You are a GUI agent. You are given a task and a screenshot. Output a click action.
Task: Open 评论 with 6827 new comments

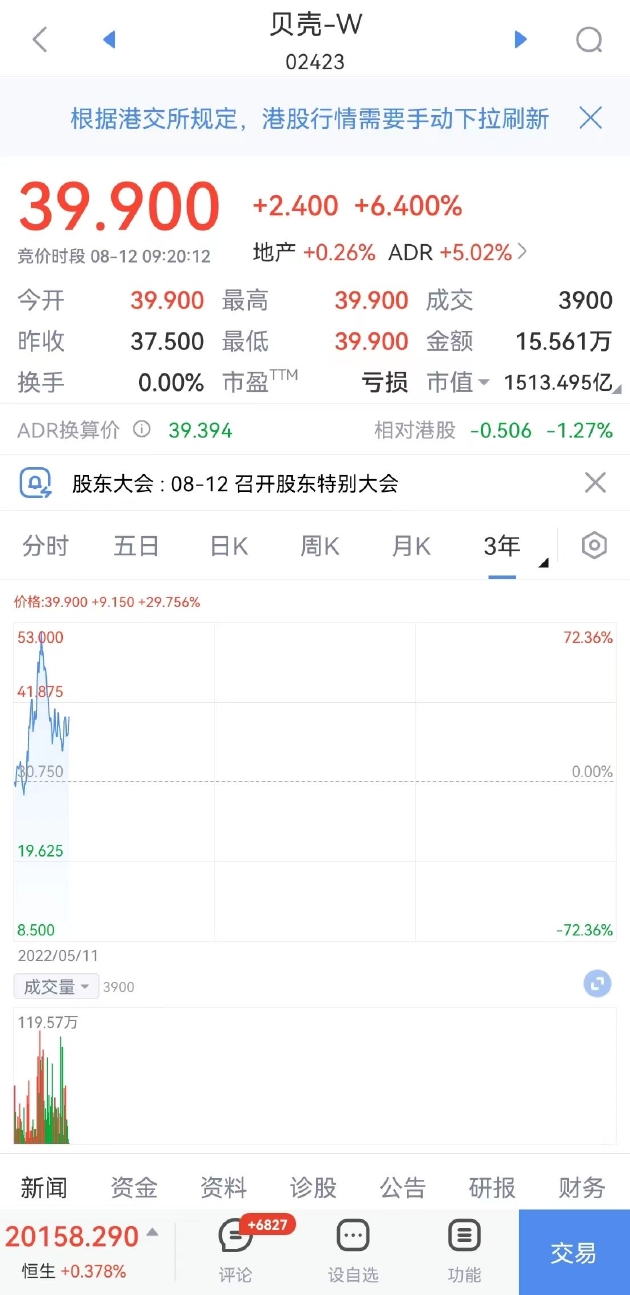point(236,1250)
